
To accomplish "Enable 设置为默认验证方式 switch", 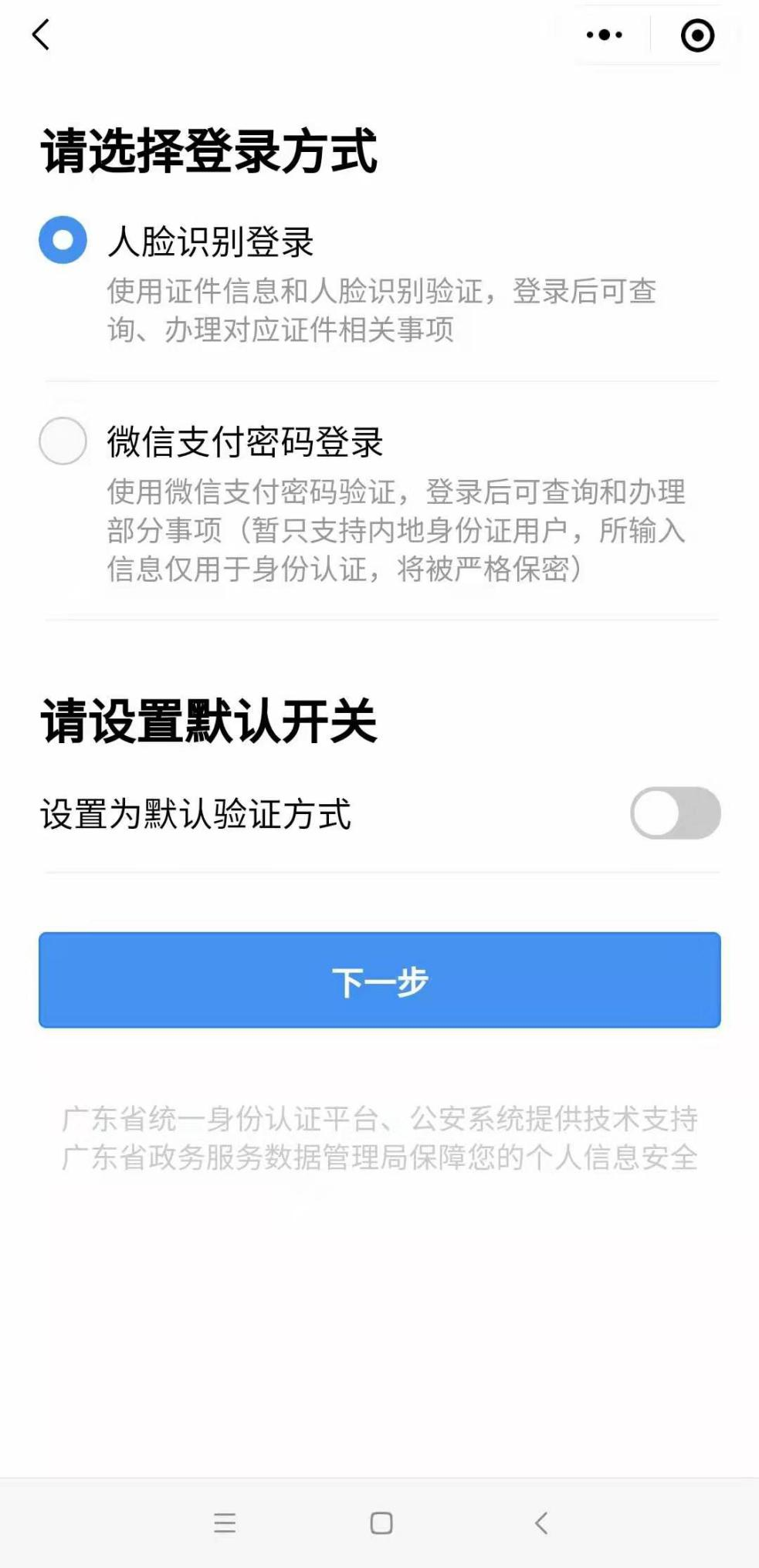I will click(x=676, y=813).
